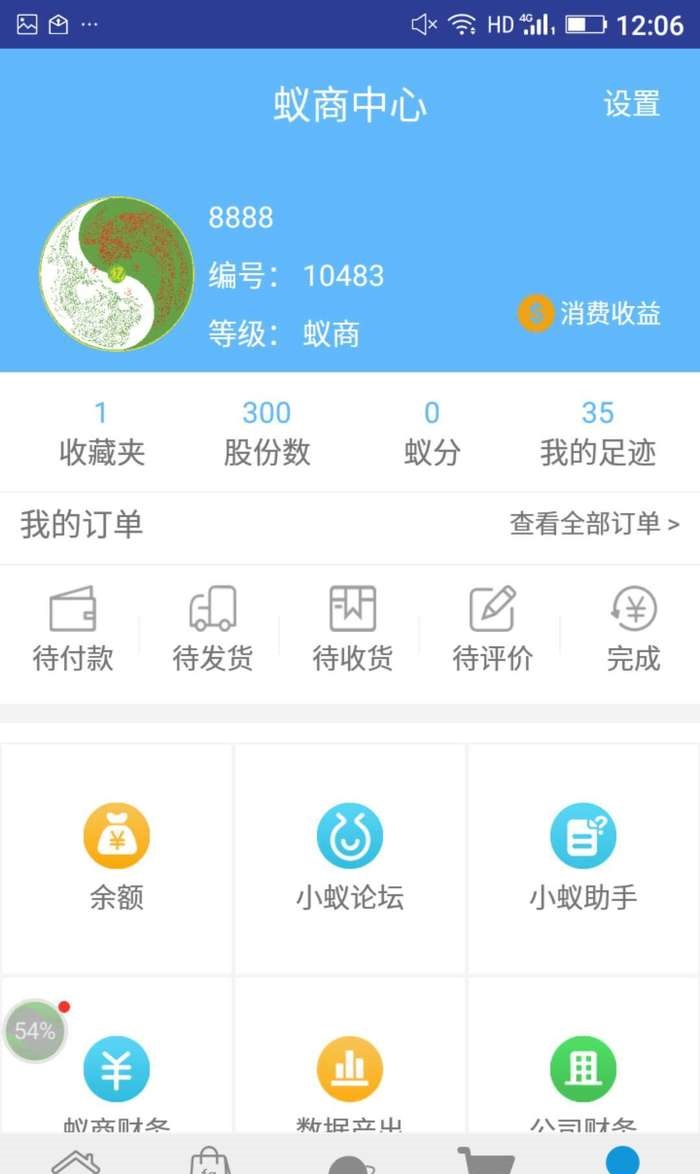The image size is (700, 1174).
Task: Open 余额 balance tile
Action: (117, 858)
